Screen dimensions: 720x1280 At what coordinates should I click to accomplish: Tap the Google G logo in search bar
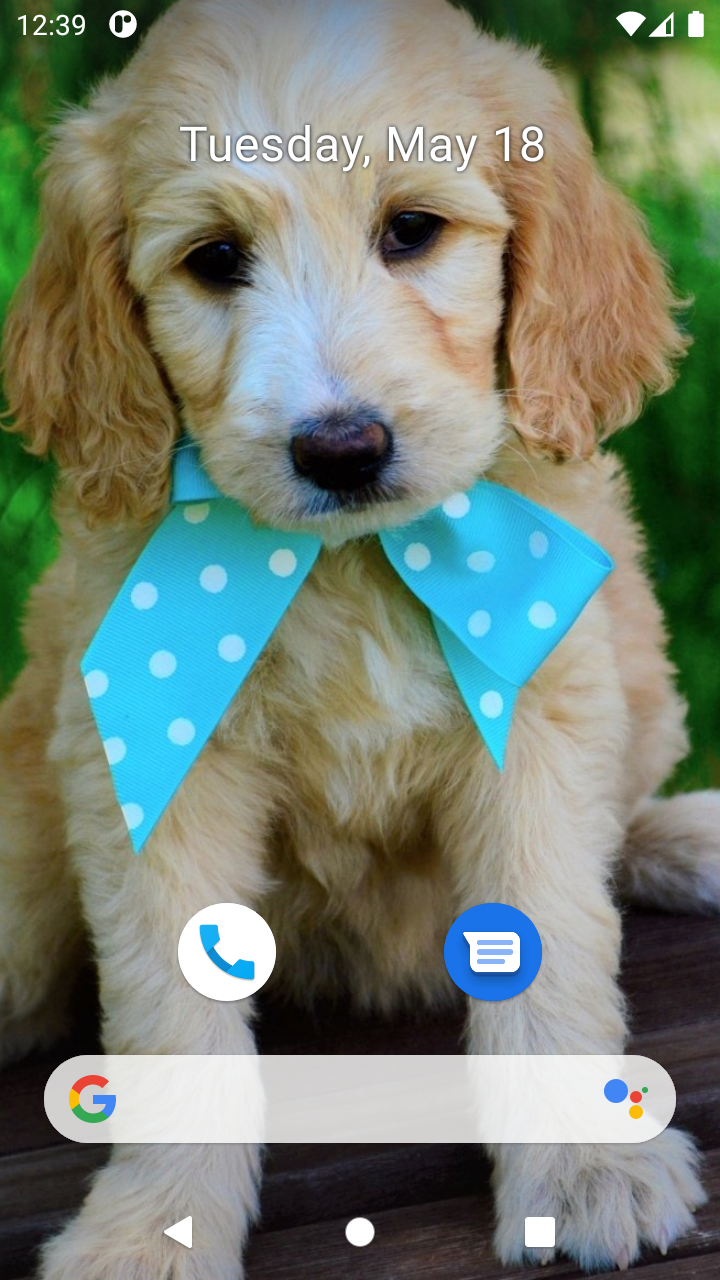pyautogui.click(x=93, y=1097)
